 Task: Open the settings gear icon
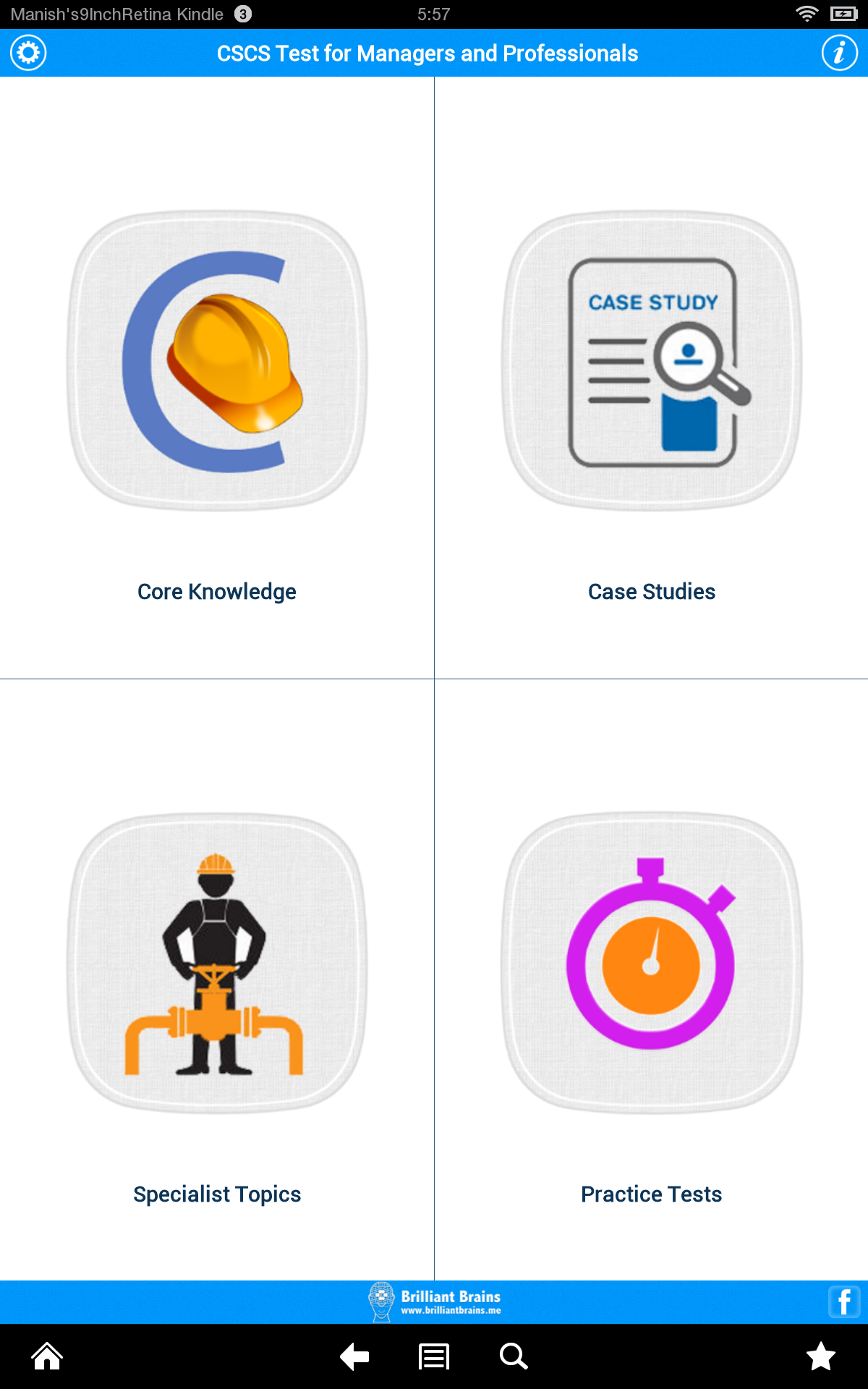(x=27, y=52)
